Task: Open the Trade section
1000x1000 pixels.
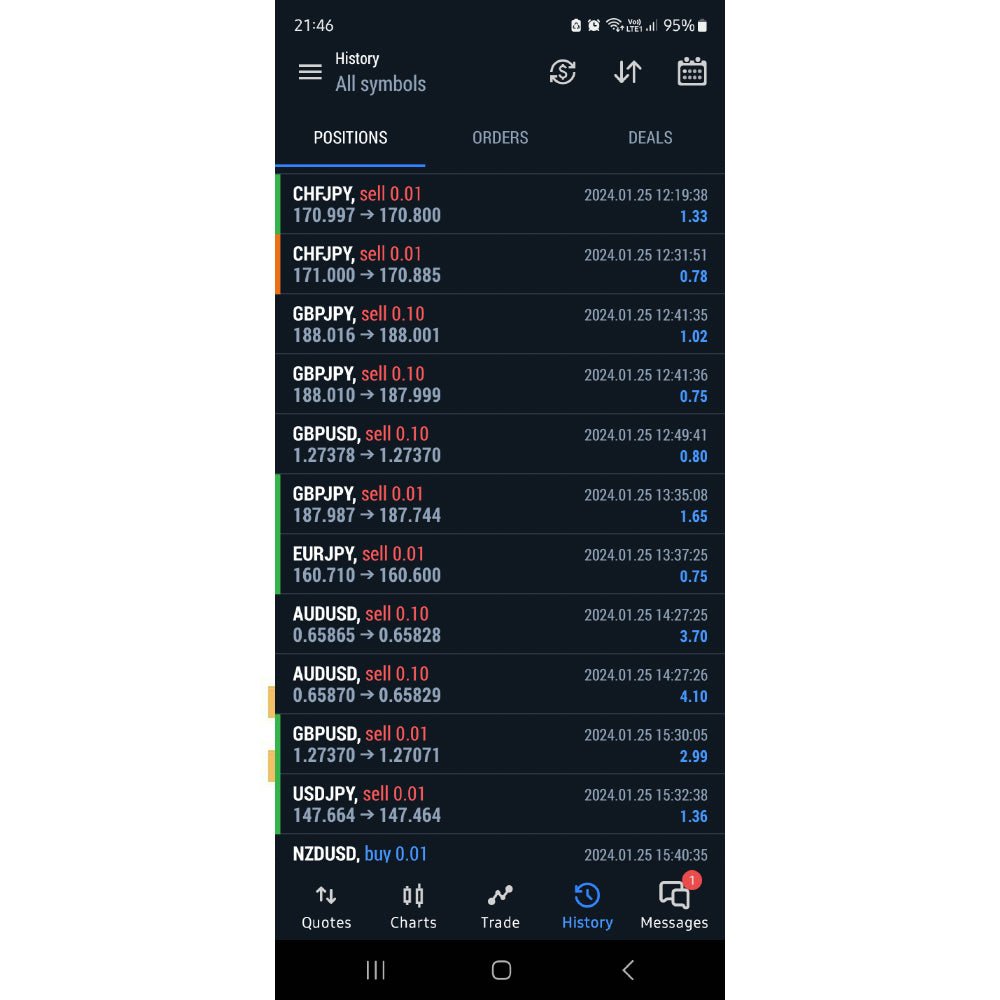Action: pos(500,906)
